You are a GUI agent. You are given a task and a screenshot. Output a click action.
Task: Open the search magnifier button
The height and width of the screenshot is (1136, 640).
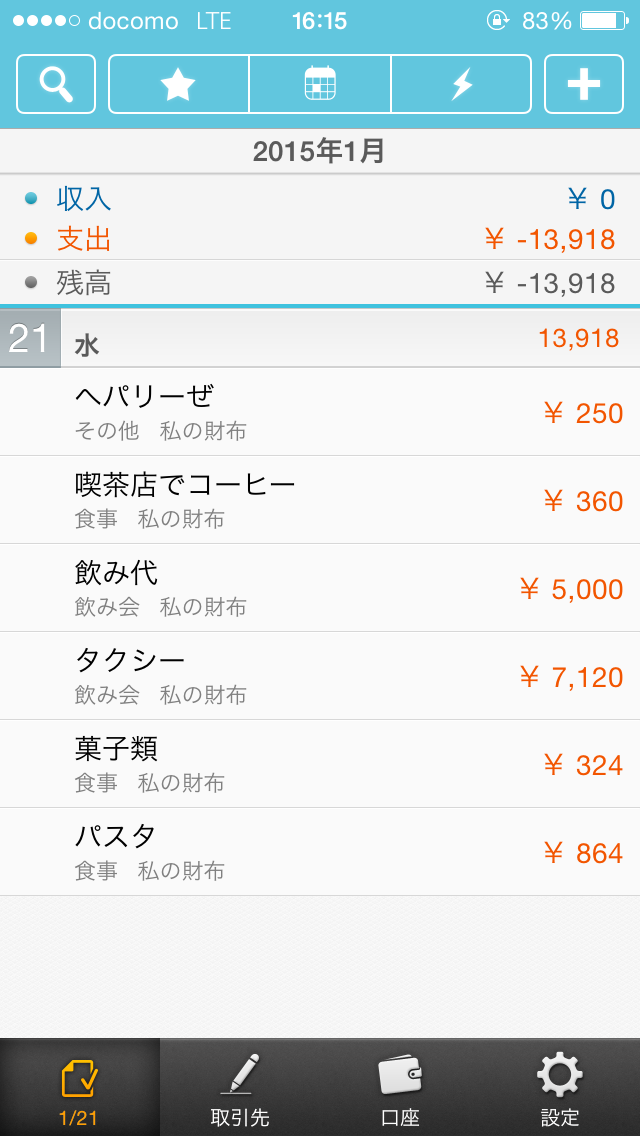coord(56,84)
